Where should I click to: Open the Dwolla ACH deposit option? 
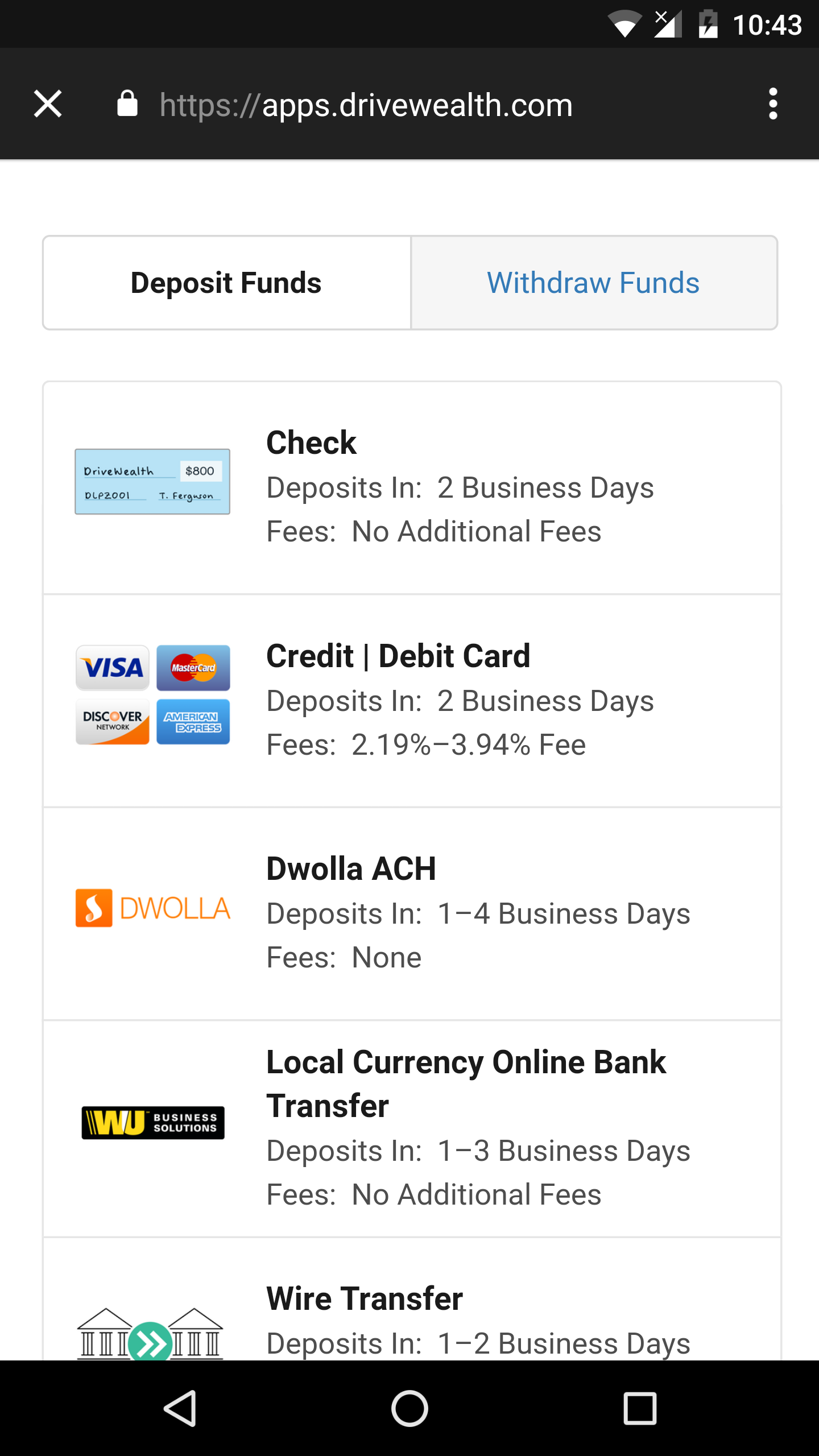coord(412,913)
